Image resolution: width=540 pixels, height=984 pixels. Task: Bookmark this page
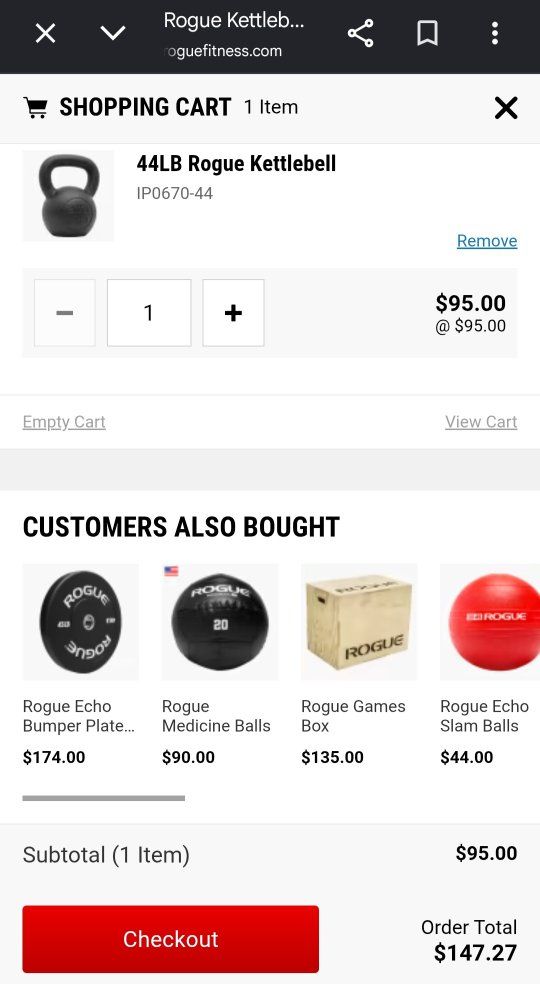[x=428, y=33]
